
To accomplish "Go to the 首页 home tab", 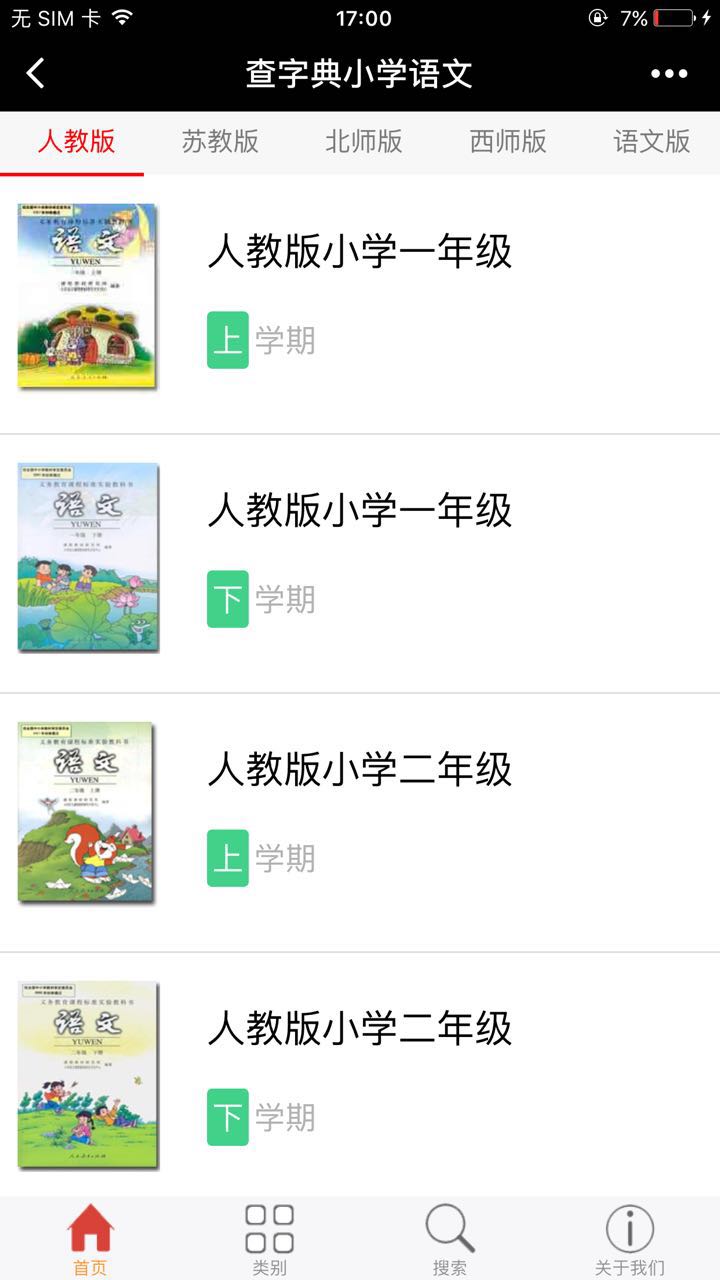I will point(90,1240).
